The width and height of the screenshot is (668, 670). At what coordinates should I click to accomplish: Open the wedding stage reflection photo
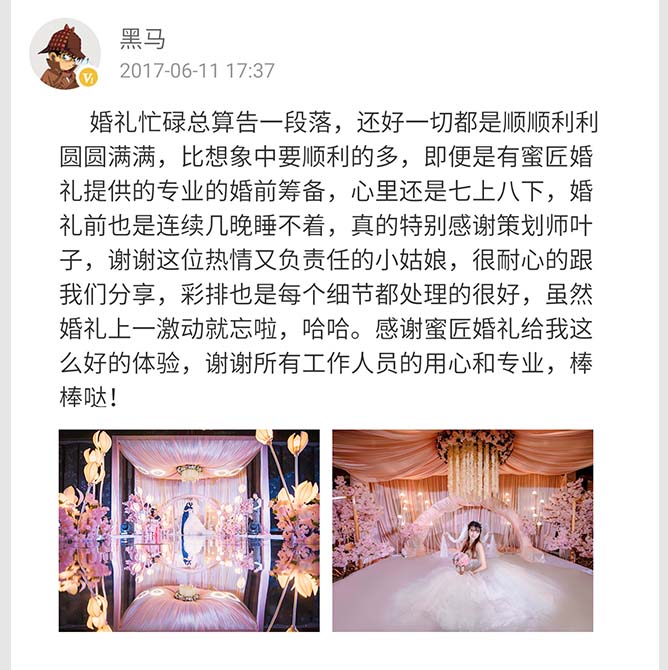pyautogui.click(x=189, y=530)
